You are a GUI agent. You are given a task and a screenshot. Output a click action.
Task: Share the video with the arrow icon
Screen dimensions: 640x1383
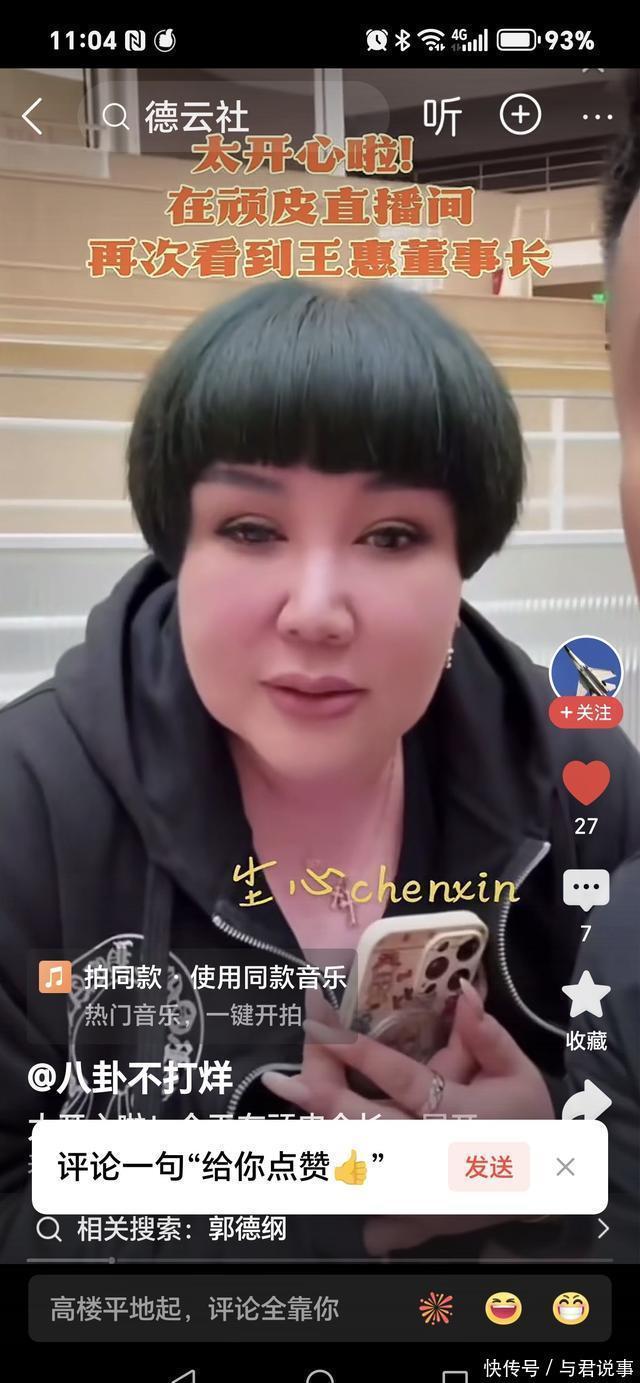(x=590, y=1100)
